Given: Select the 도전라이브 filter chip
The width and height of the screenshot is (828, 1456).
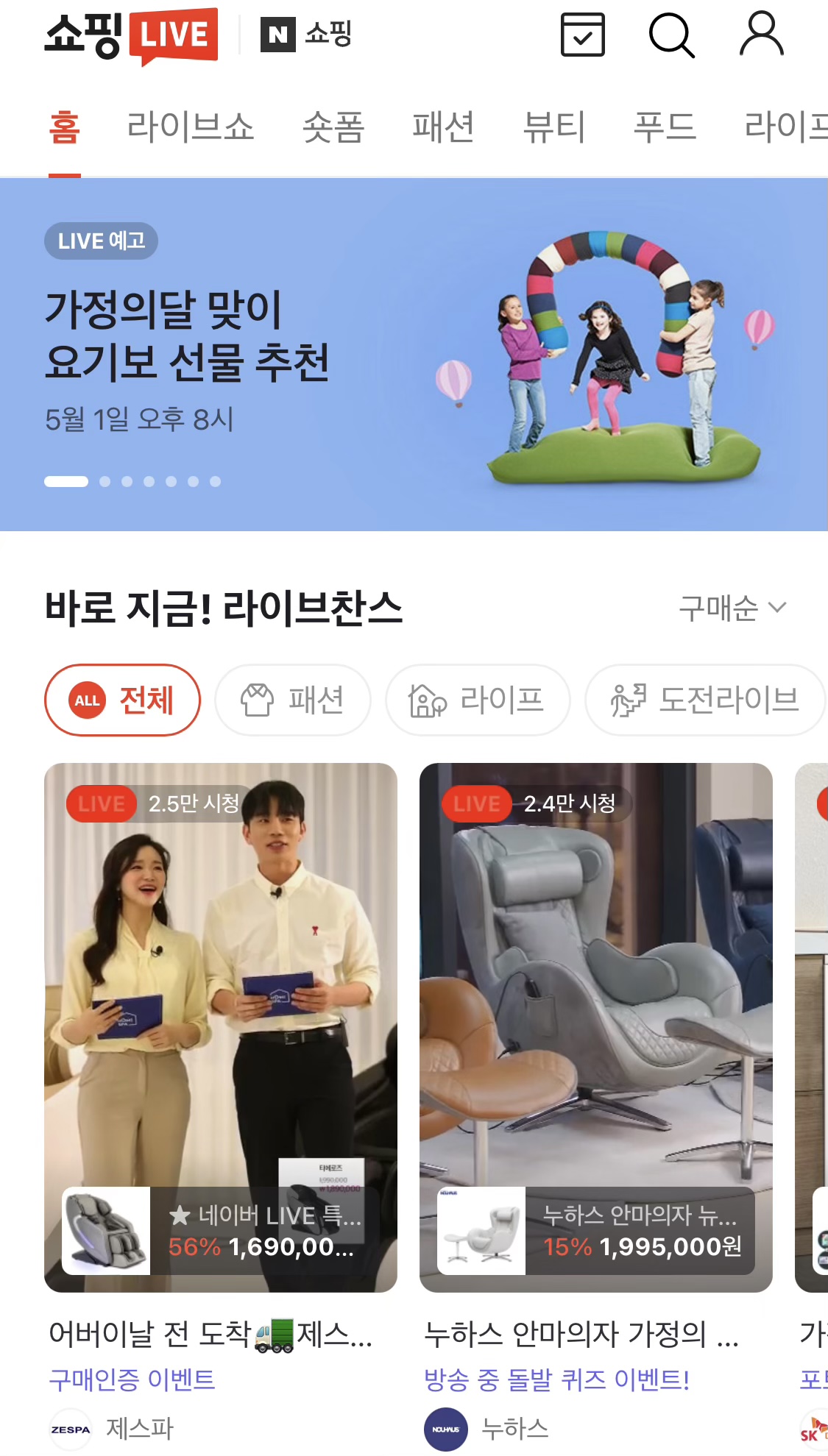Looking at the screenshot, I should click(704, 700).
